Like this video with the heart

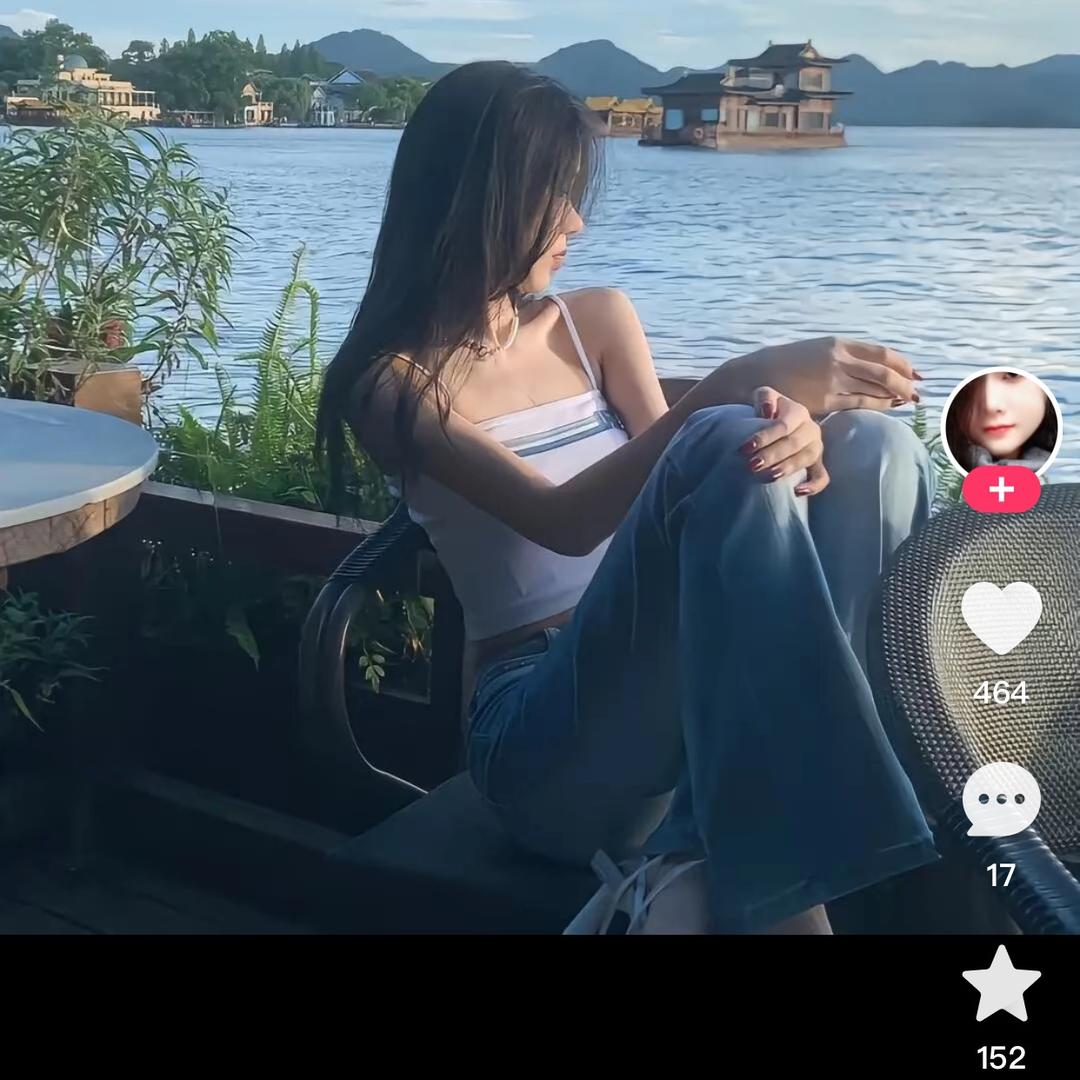coord(1001,616)
